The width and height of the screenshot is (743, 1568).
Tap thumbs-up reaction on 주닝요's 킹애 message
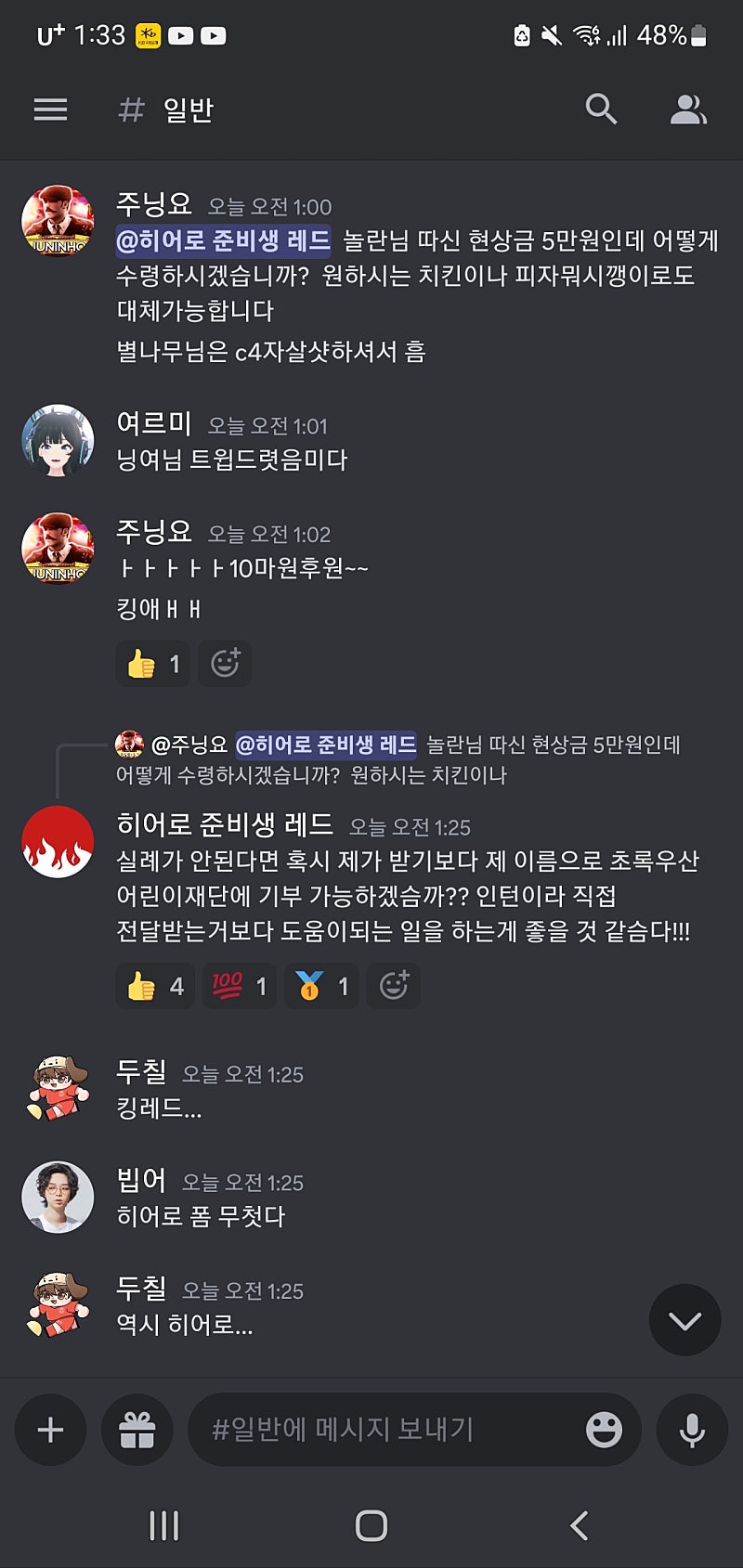click(153, 664)
